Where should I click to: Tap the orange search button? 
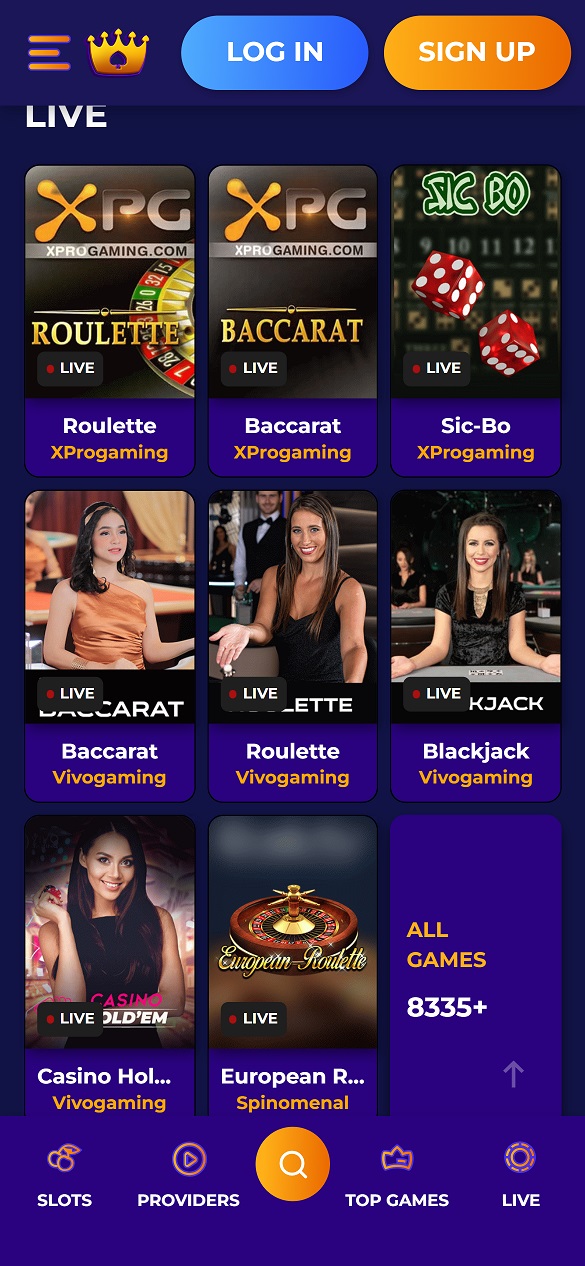pos(293,1164)
